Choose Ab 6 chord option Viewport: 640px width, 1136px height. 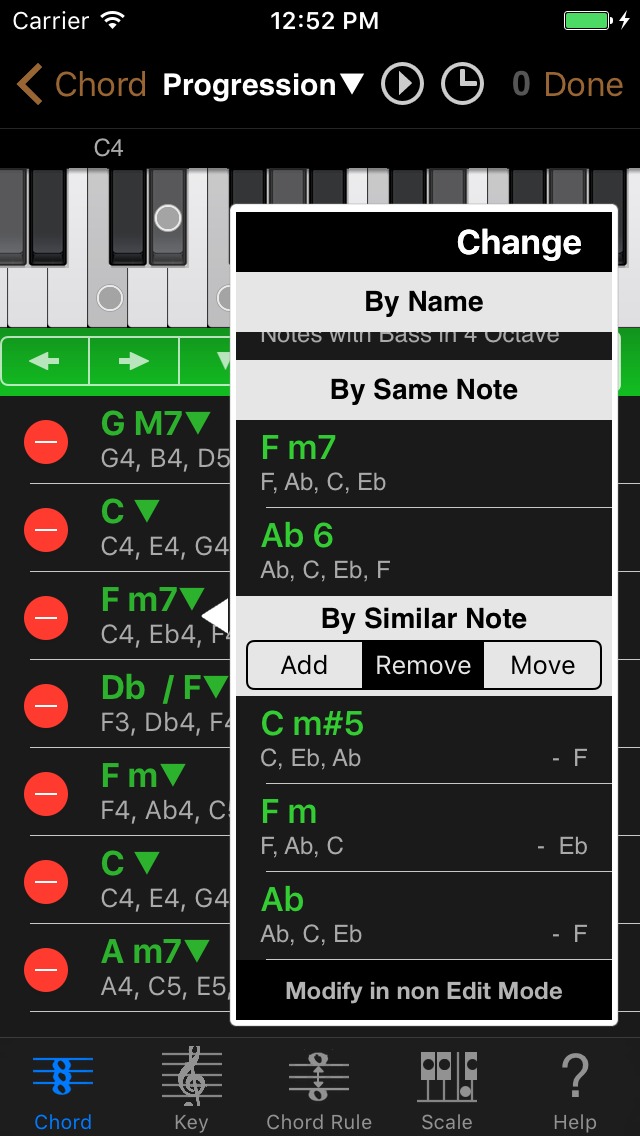tap(424, 552)
